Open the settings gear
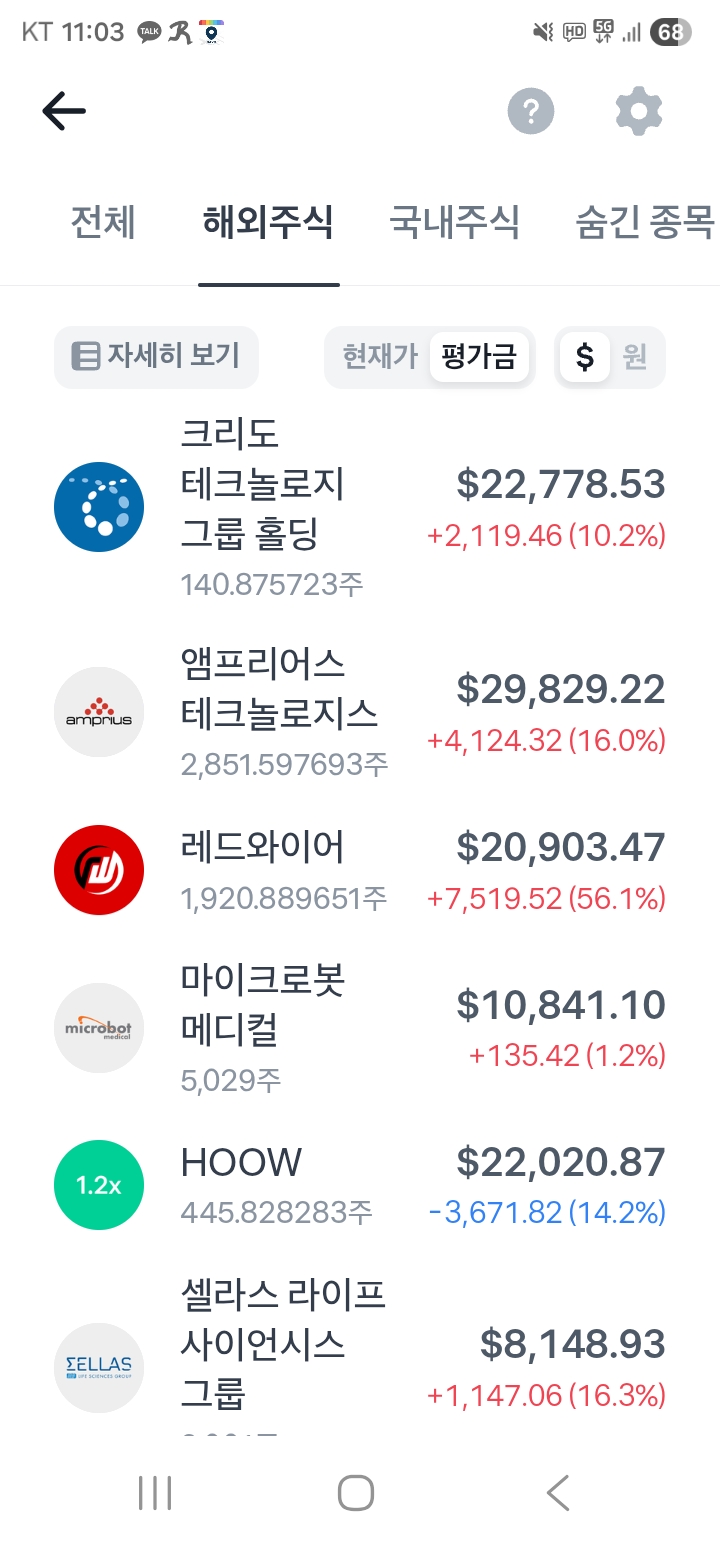 pyautogui.click(x=639, y=111)
